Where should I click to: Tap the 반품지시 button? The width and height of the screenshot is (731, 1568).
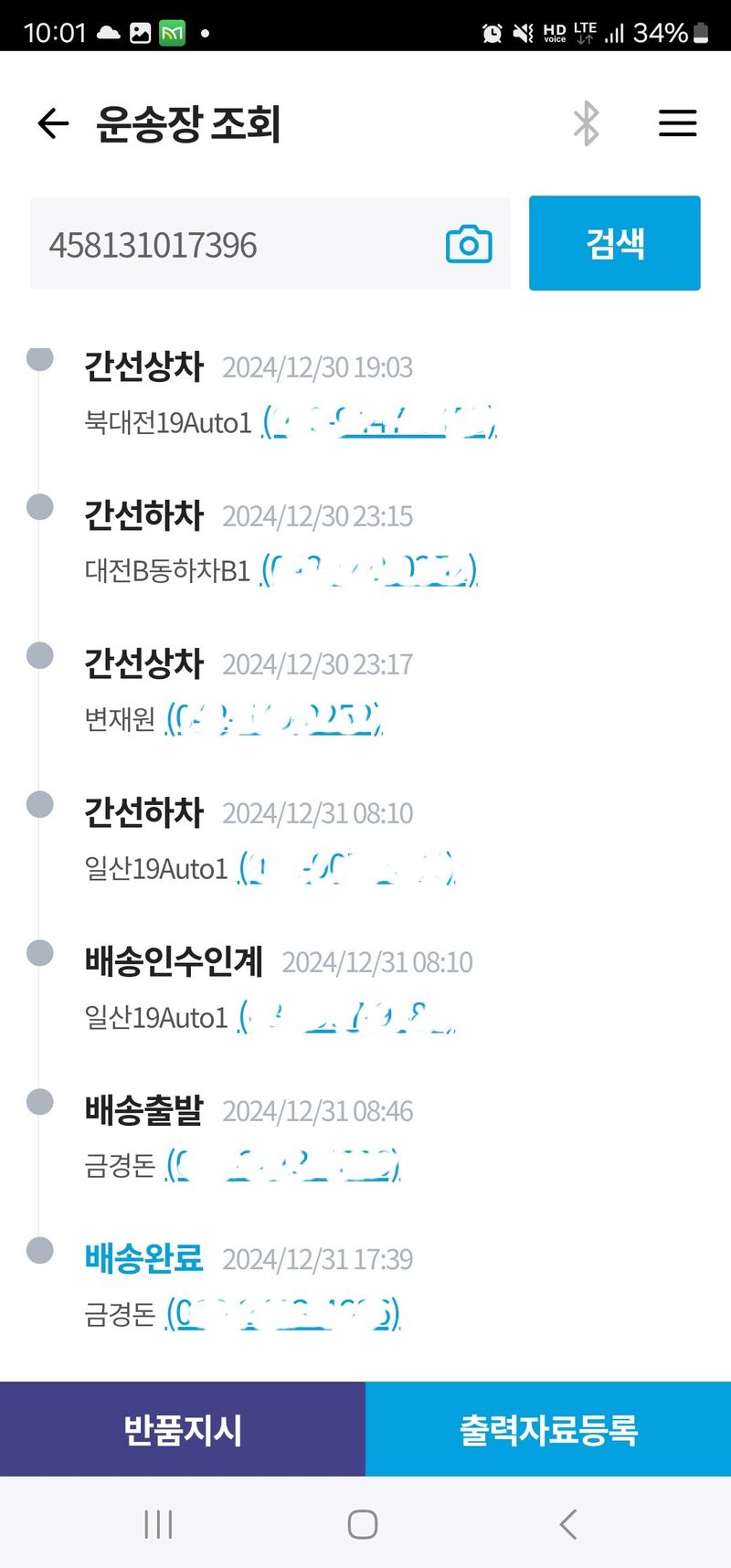point(183,1429)
